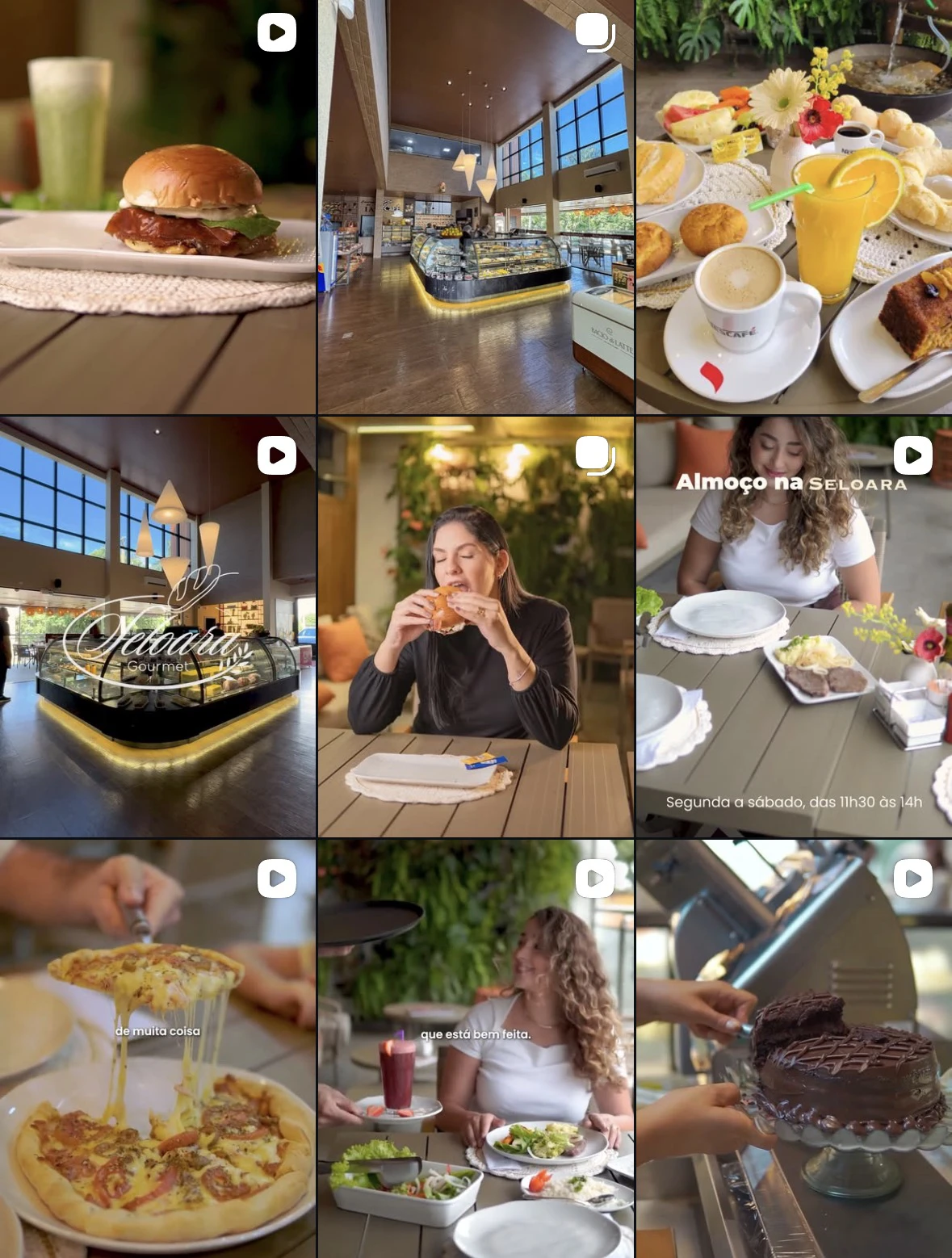Open the 'de muita coisa' pizza reel
This screenshot has height=1258, width=952.
tap(157, 1048)
